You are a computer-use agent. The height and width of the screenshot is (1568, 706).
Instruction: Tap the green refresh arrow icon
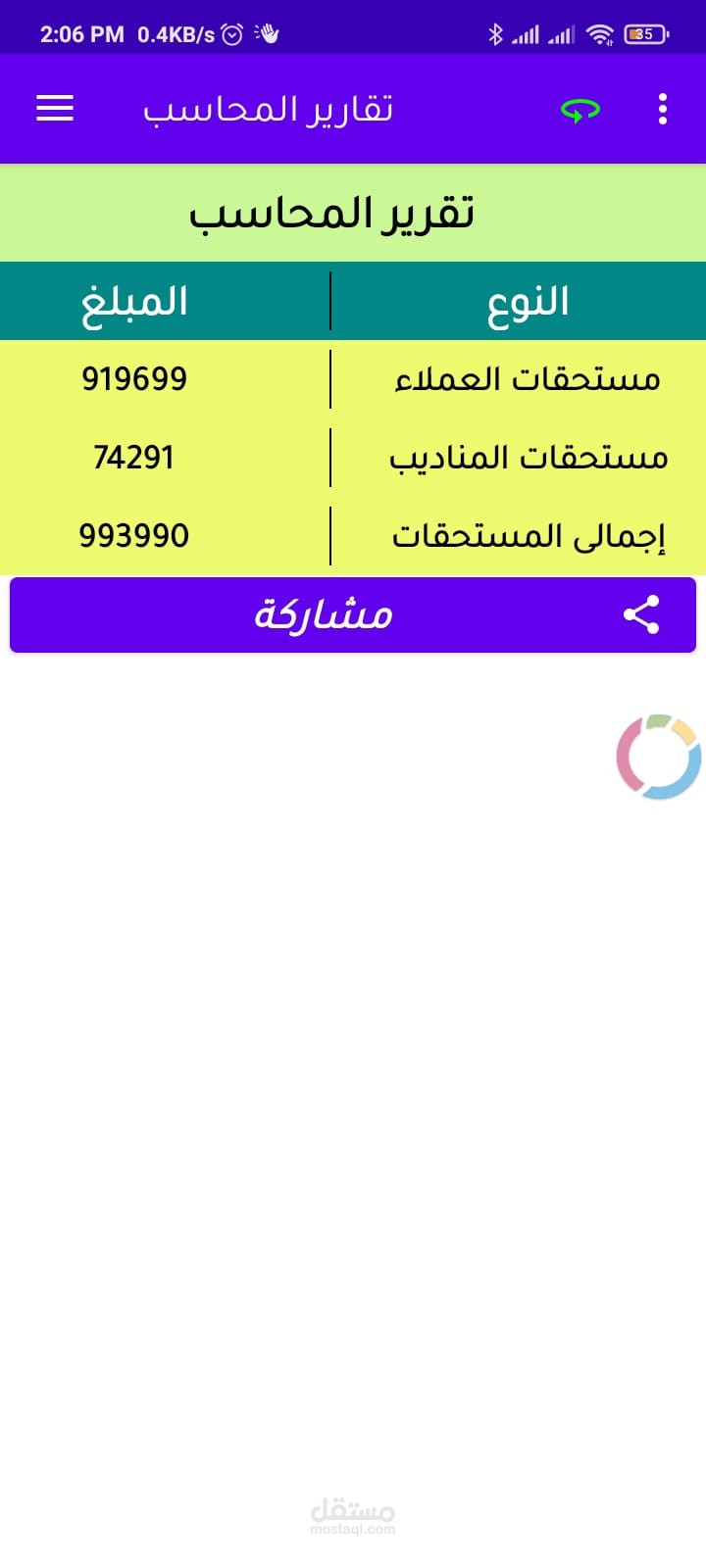click(x=580, y=111)
